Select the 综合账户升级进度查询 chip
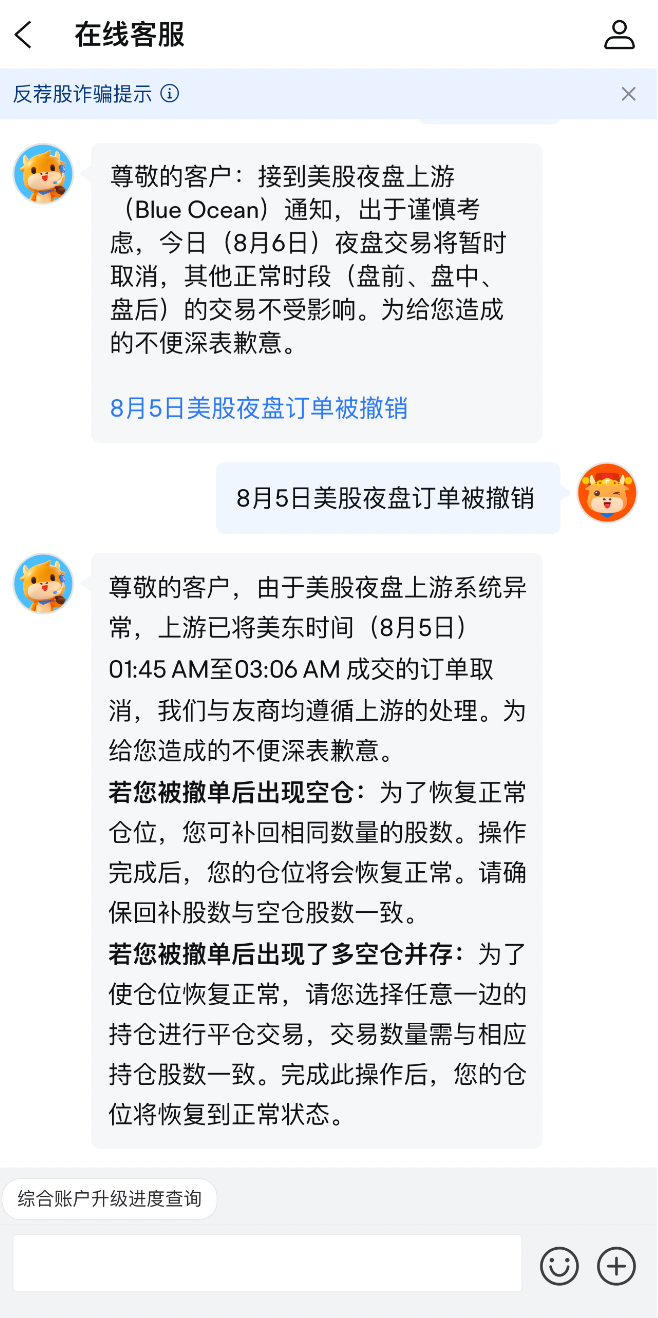This screenshot has width=658, height=1318. pyautogui.click(x=110, y=1198)
